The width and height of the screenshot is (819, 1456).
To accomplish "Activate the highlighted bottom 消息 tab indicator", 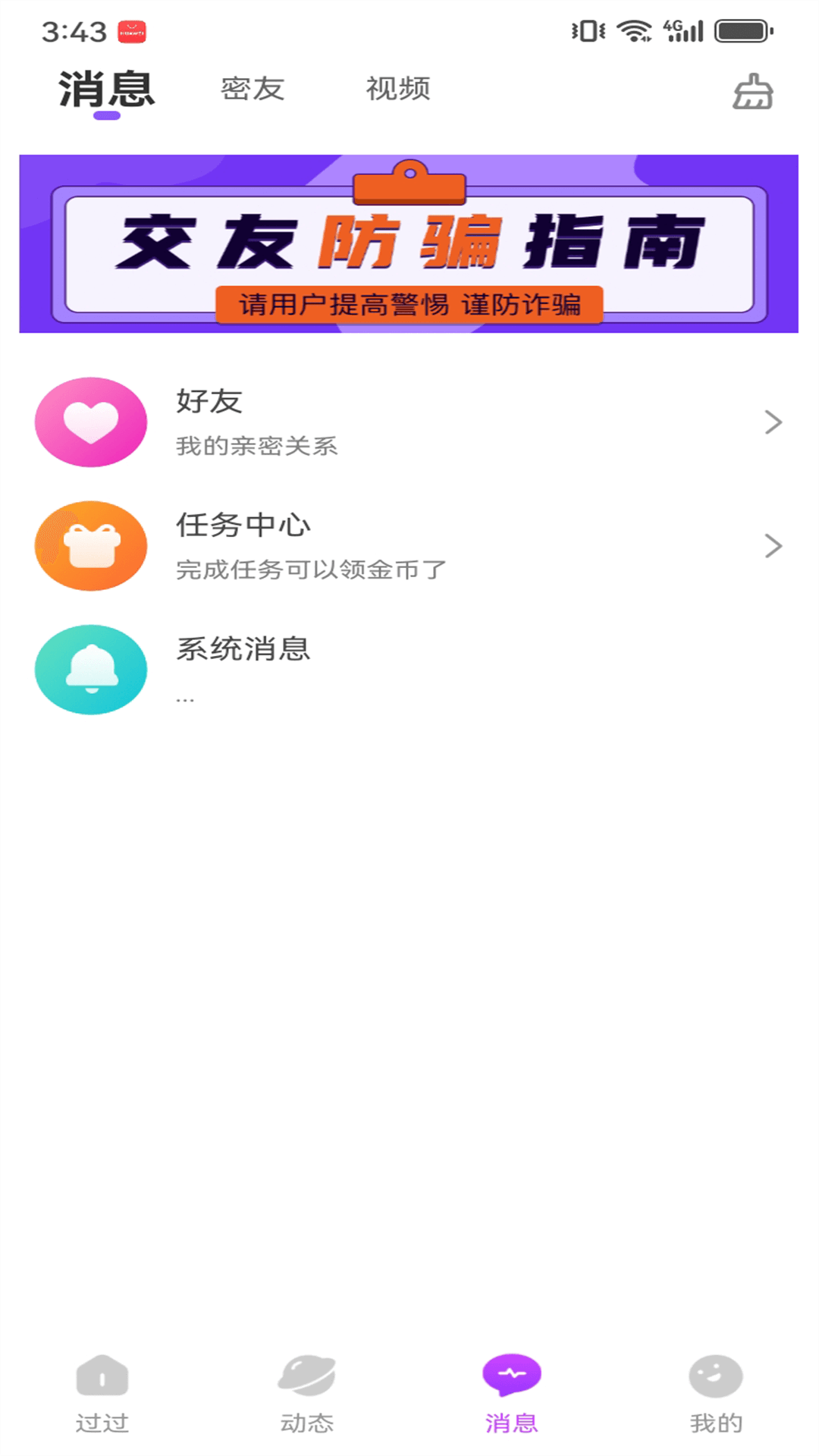I will point(513,1423).
